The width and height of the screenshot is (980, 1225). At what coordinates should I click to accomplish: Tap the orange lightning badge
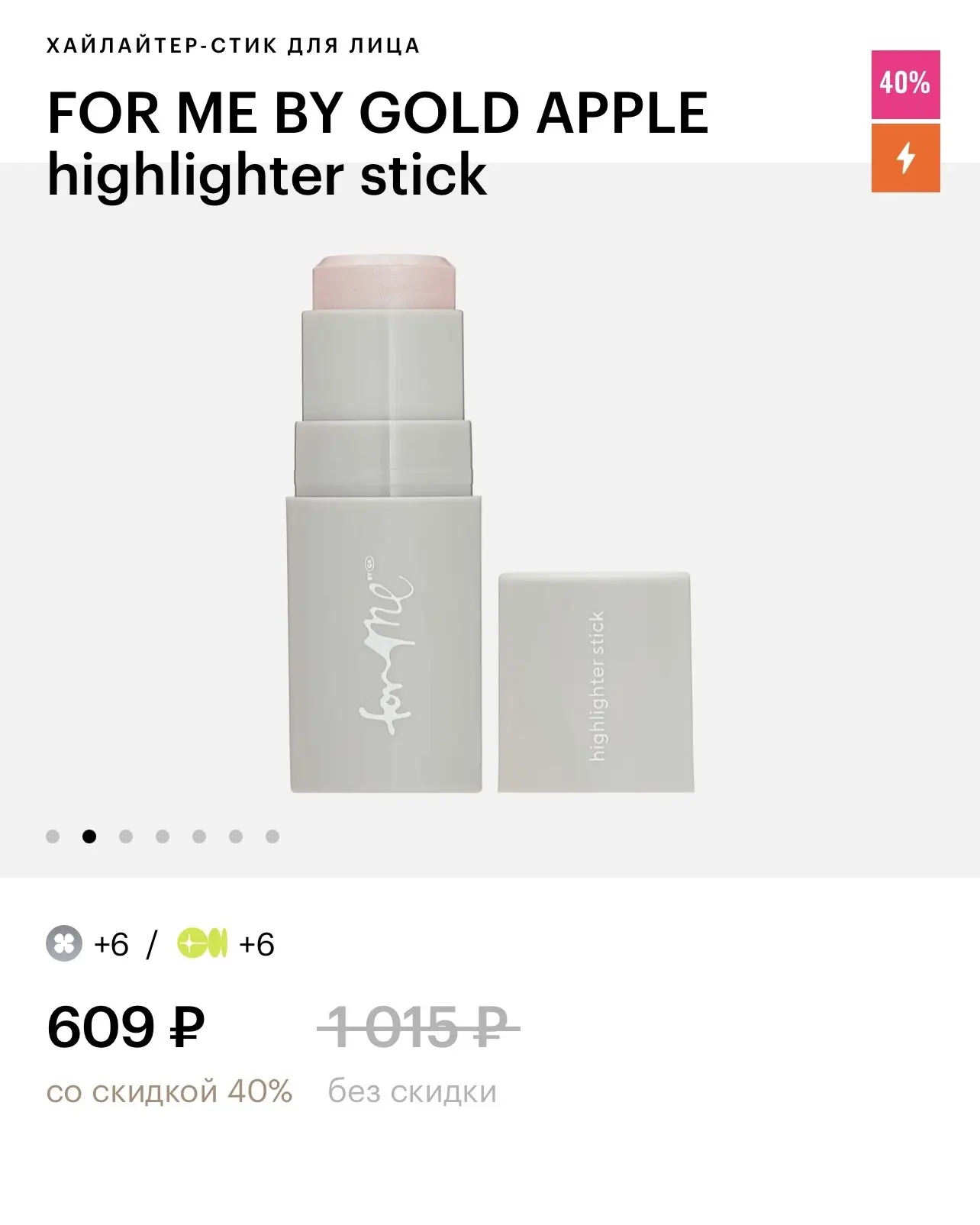click(x=905, y=158)
